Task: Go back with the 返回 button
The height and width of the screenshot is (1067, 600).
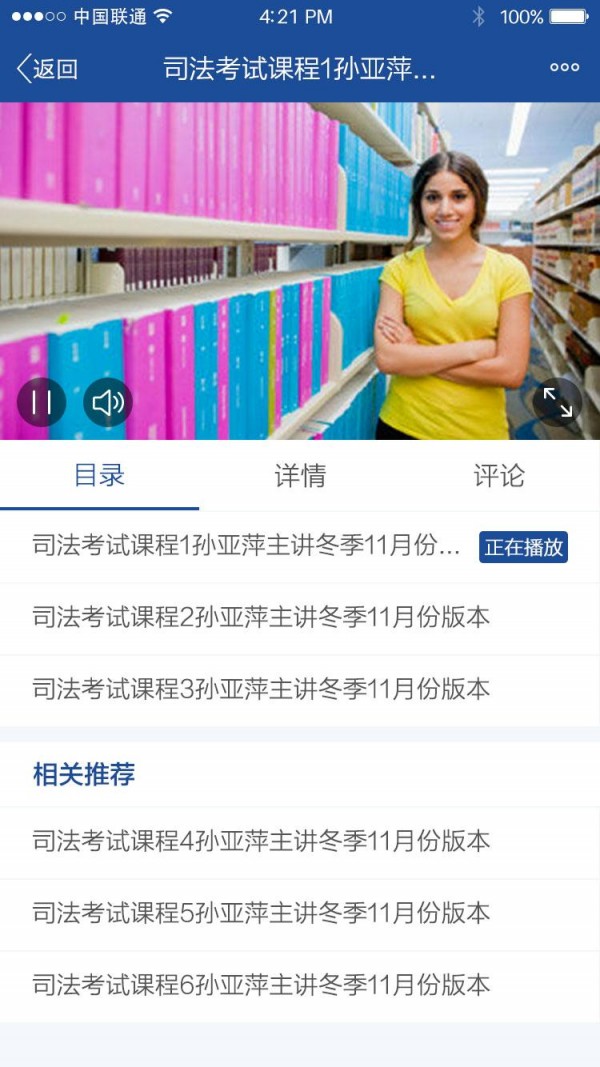Action: point(47,68)
